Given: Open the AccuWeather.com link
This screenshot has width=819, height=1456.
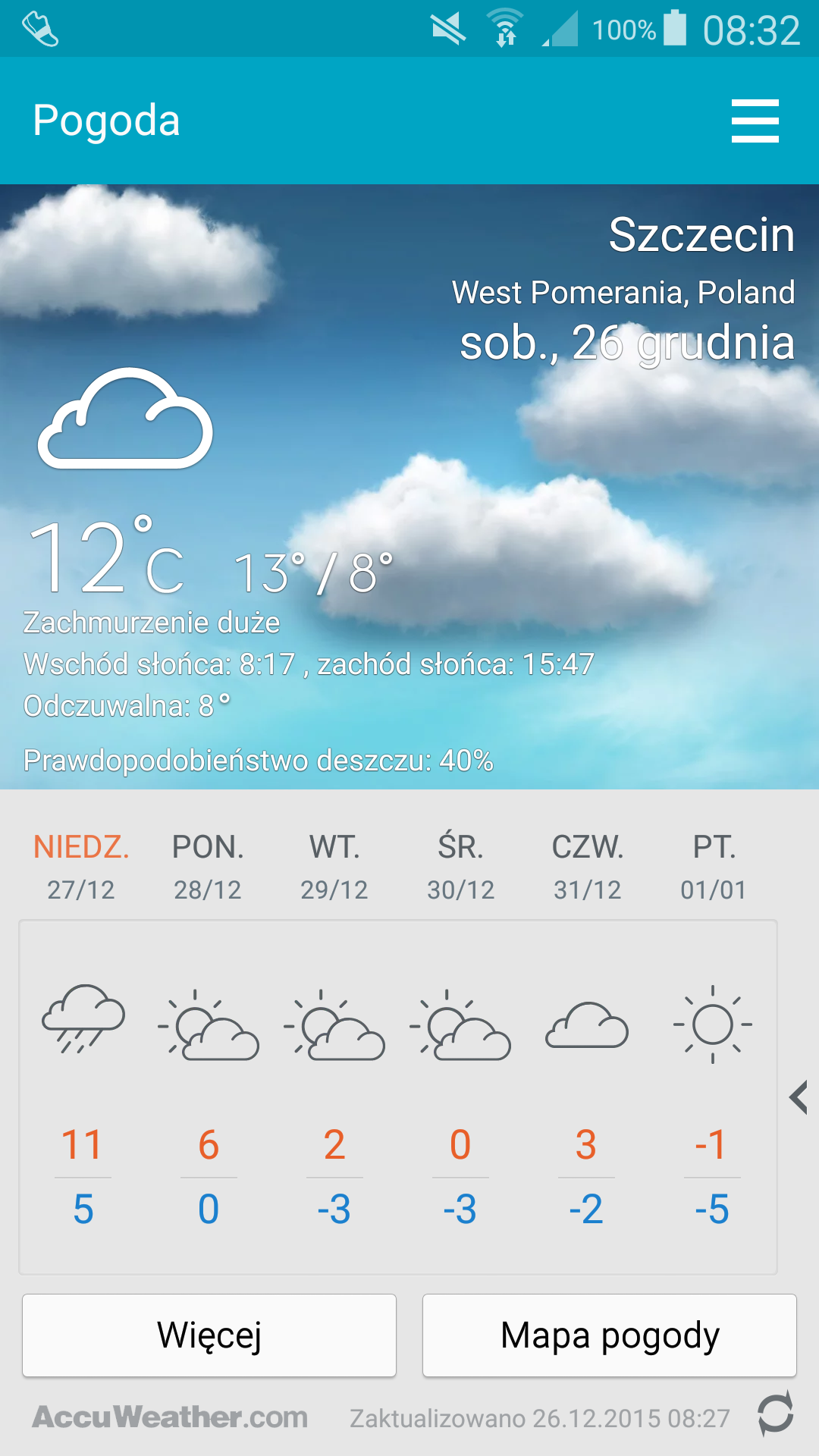Looking at the screenshot, I should [x=170, y=1417].
